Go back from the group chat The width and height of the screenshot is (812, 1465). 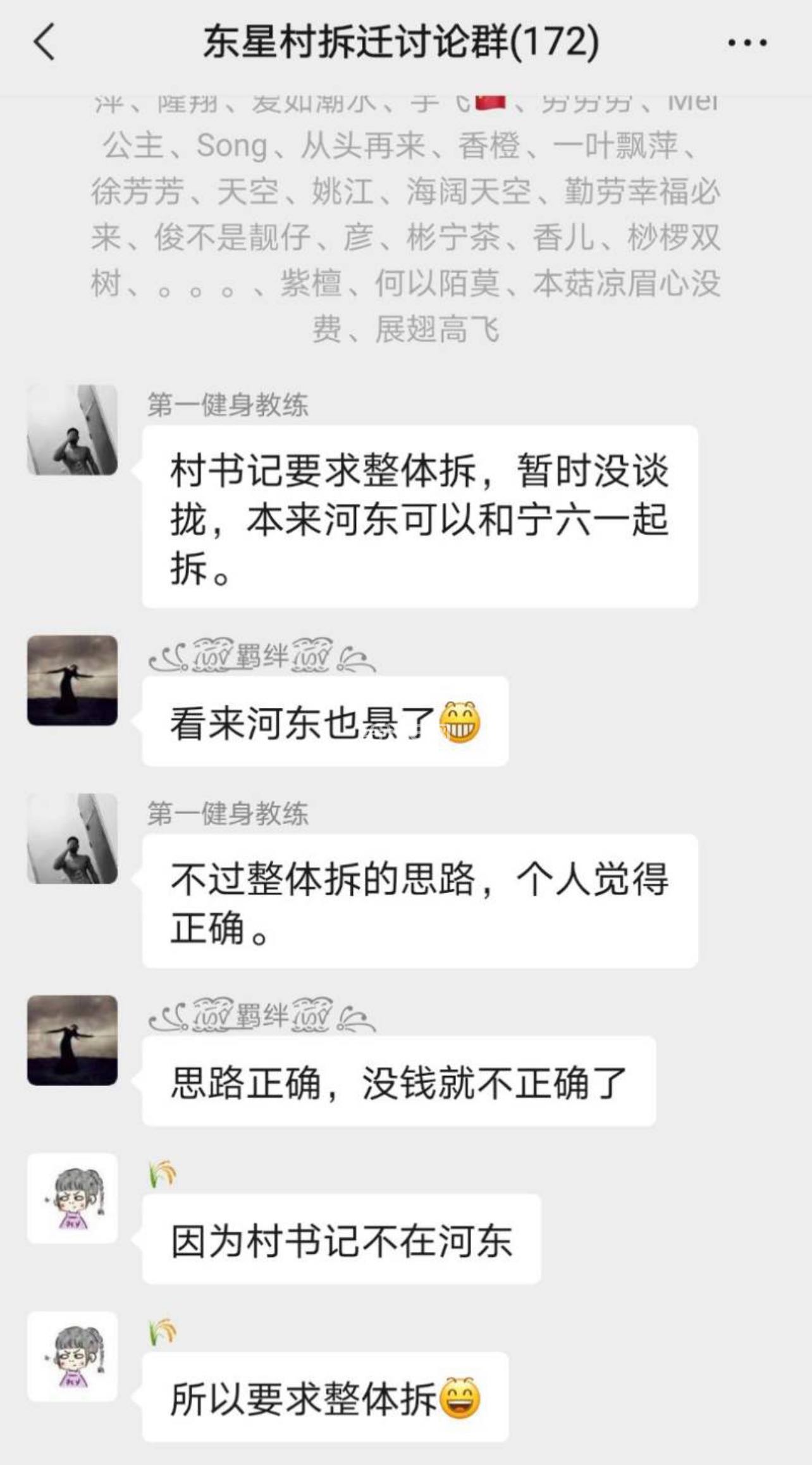click(44, 42)
